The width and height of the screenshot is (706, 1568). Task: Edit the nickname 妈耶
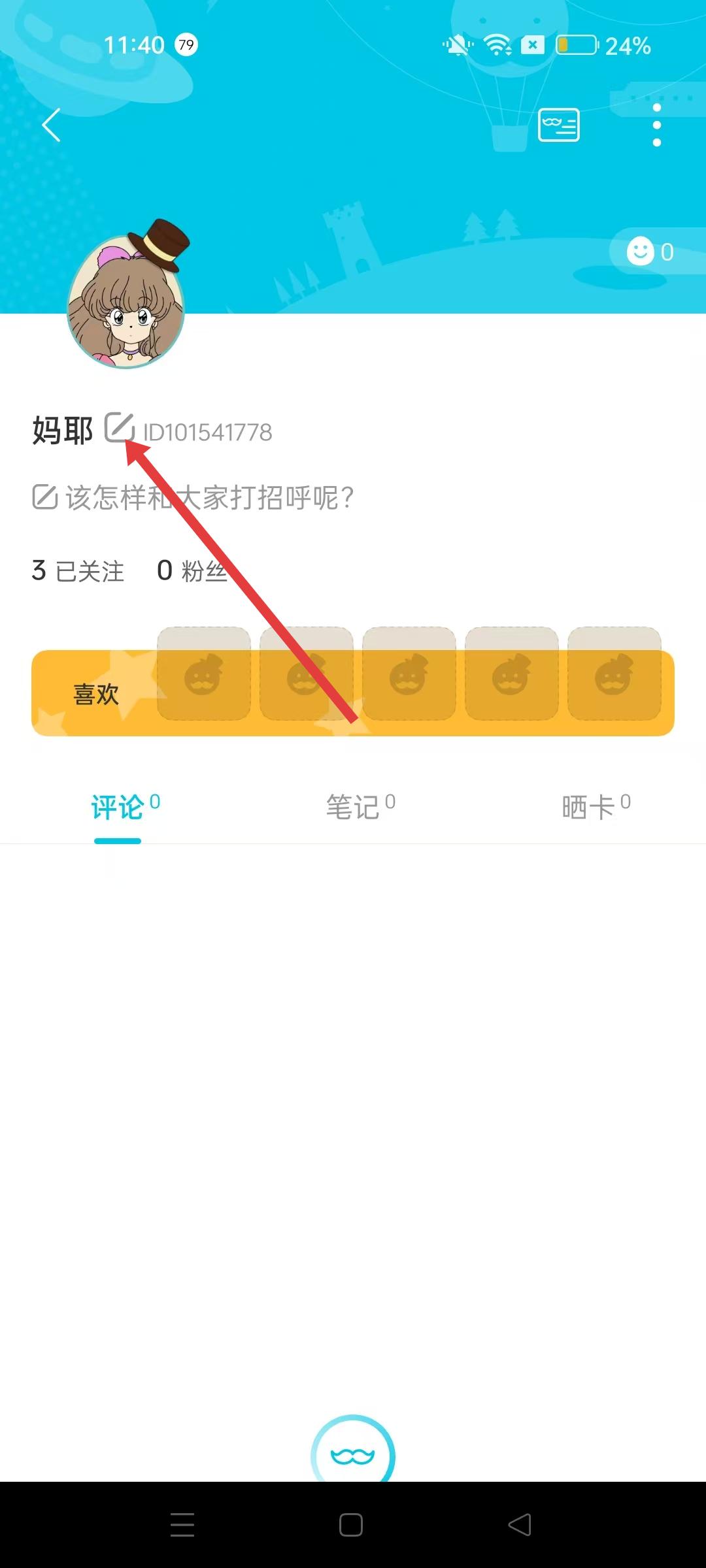(119, 428)
